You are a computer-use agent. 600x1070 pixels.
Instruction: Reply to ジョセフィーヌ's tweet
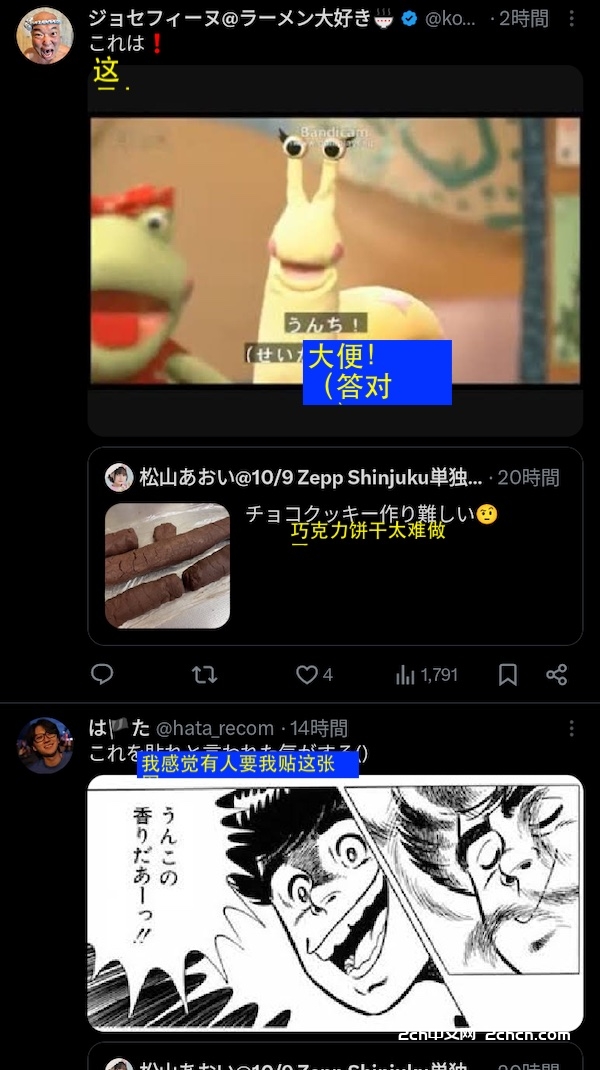coord(102,675)
